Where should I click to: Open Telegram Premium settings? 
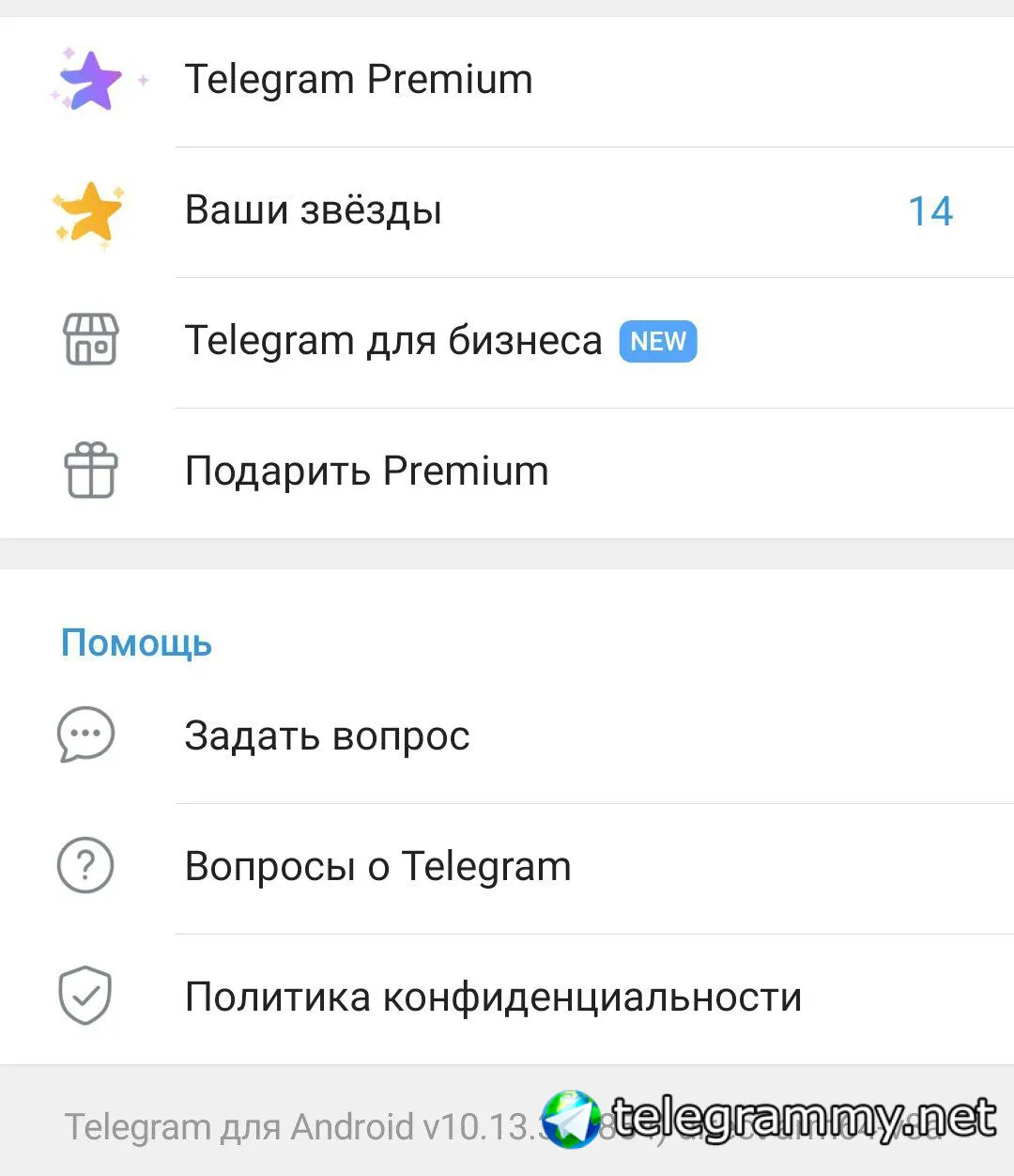[x=359, y=80]
